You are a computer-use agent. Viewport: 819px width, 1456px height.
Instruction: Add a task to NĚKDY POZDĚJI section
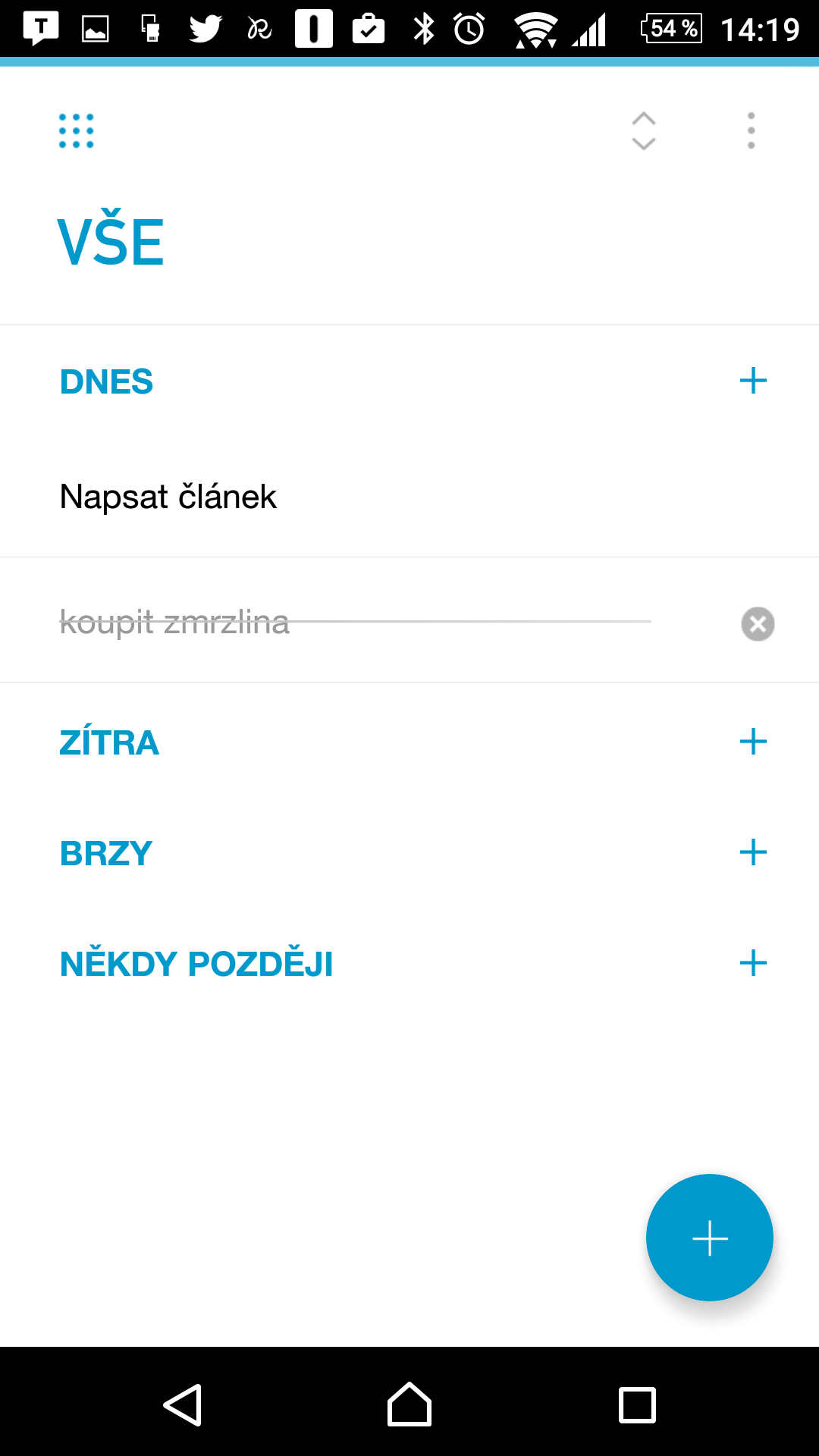coord(753,963)
